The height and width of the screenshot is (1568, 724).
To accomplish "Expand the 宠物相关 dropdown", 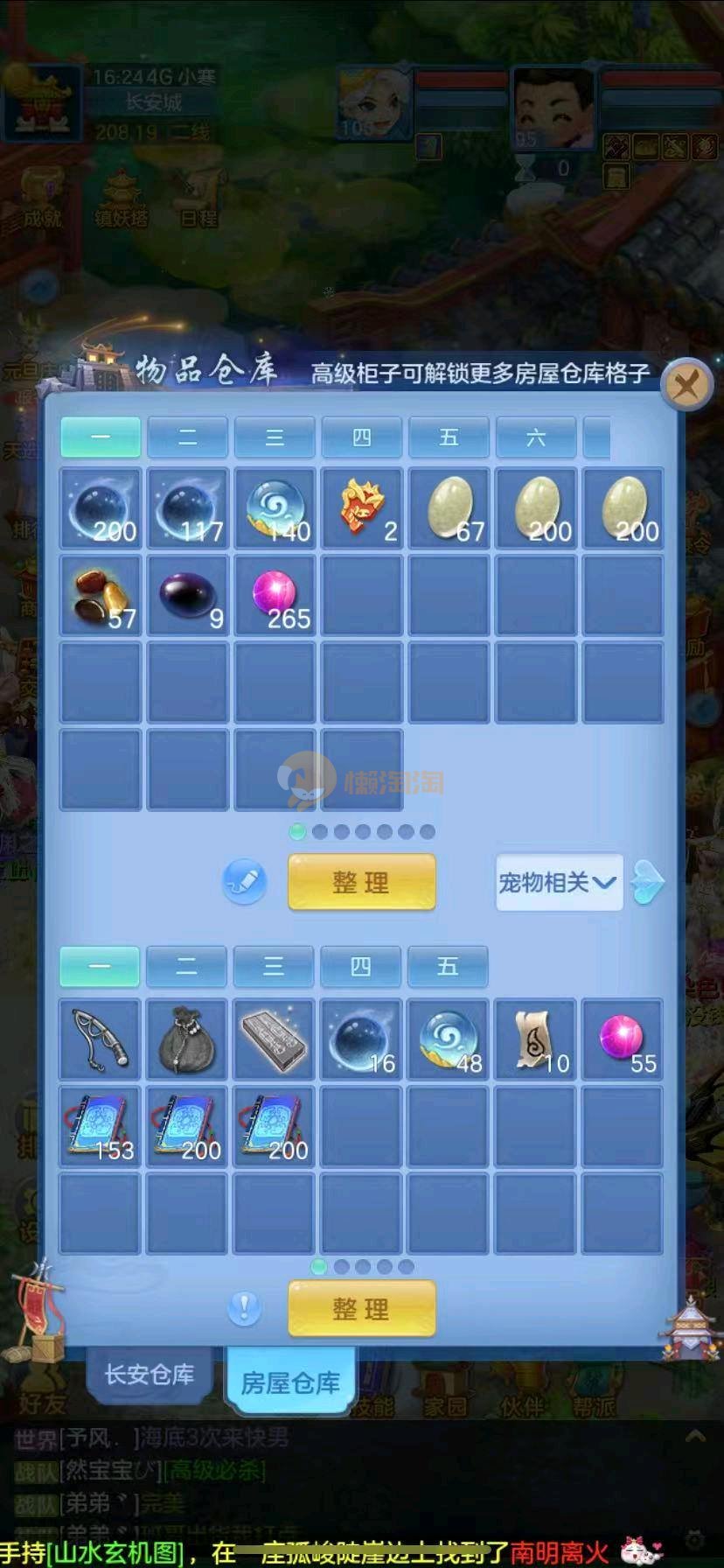I will click(559, 882).
